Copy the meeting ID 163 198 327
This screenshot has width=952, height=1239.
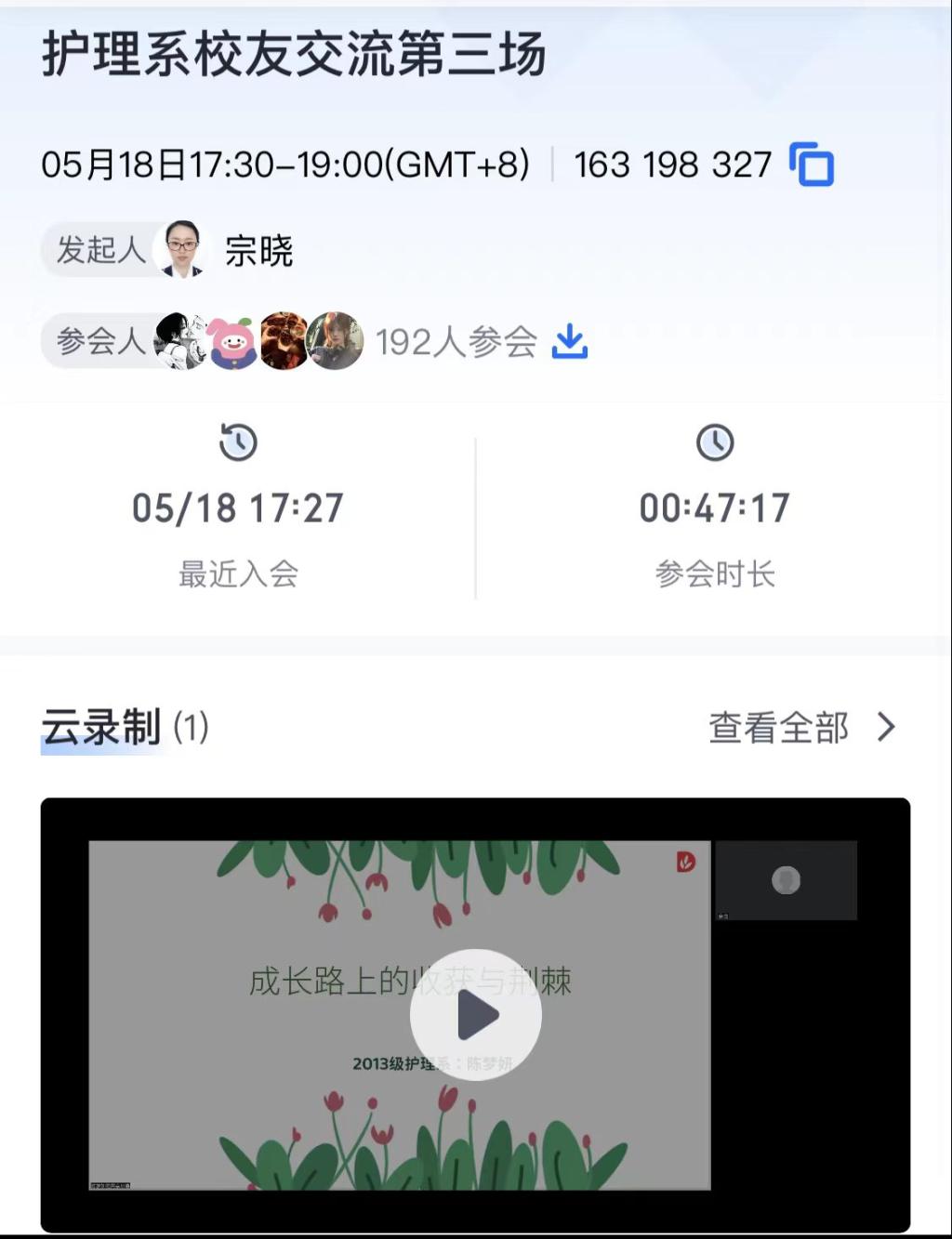pyautogui.click(x=811, y=165)
